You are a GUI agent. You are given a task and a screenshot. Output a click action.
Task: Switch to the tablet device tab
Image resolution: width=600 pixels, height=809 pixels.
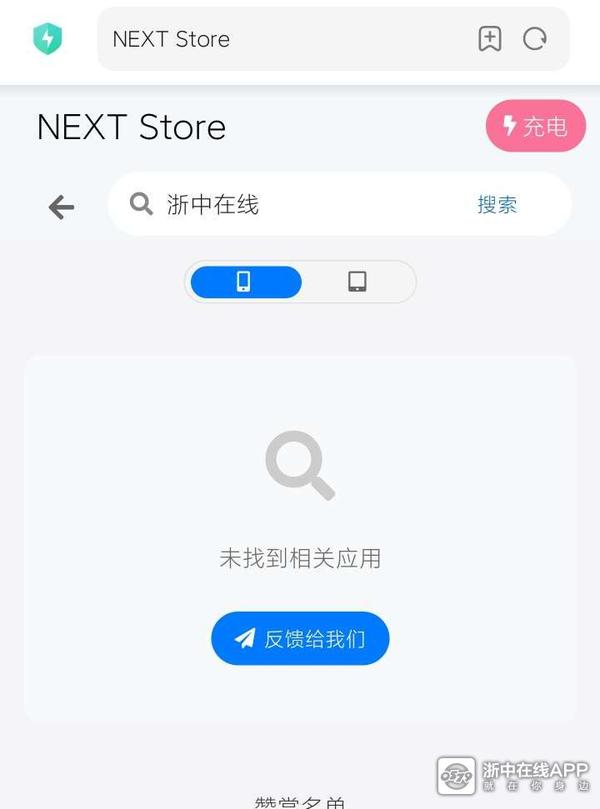(x=357, y=282)
